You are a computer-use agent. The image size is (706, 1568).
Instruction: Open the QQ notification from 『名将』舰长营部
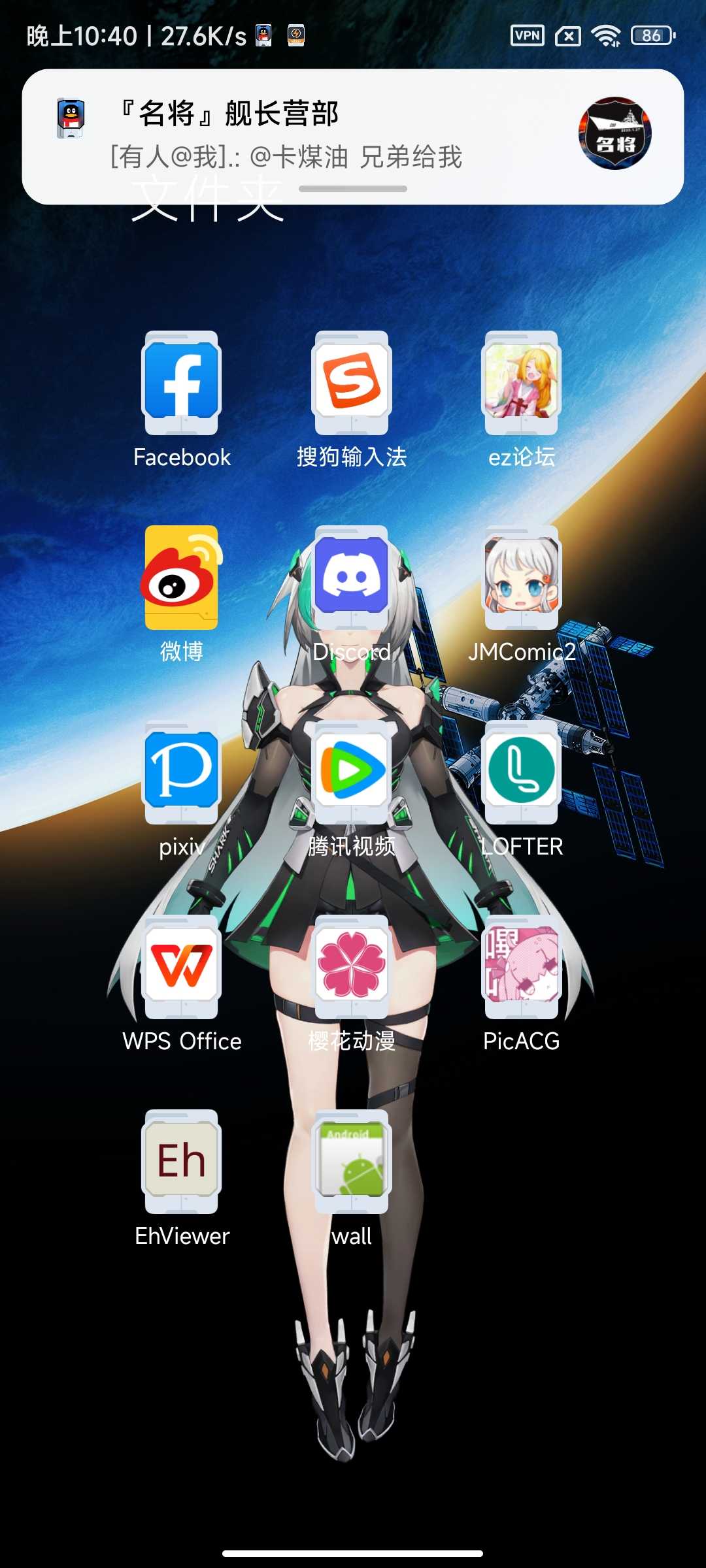tap(353, 136)
